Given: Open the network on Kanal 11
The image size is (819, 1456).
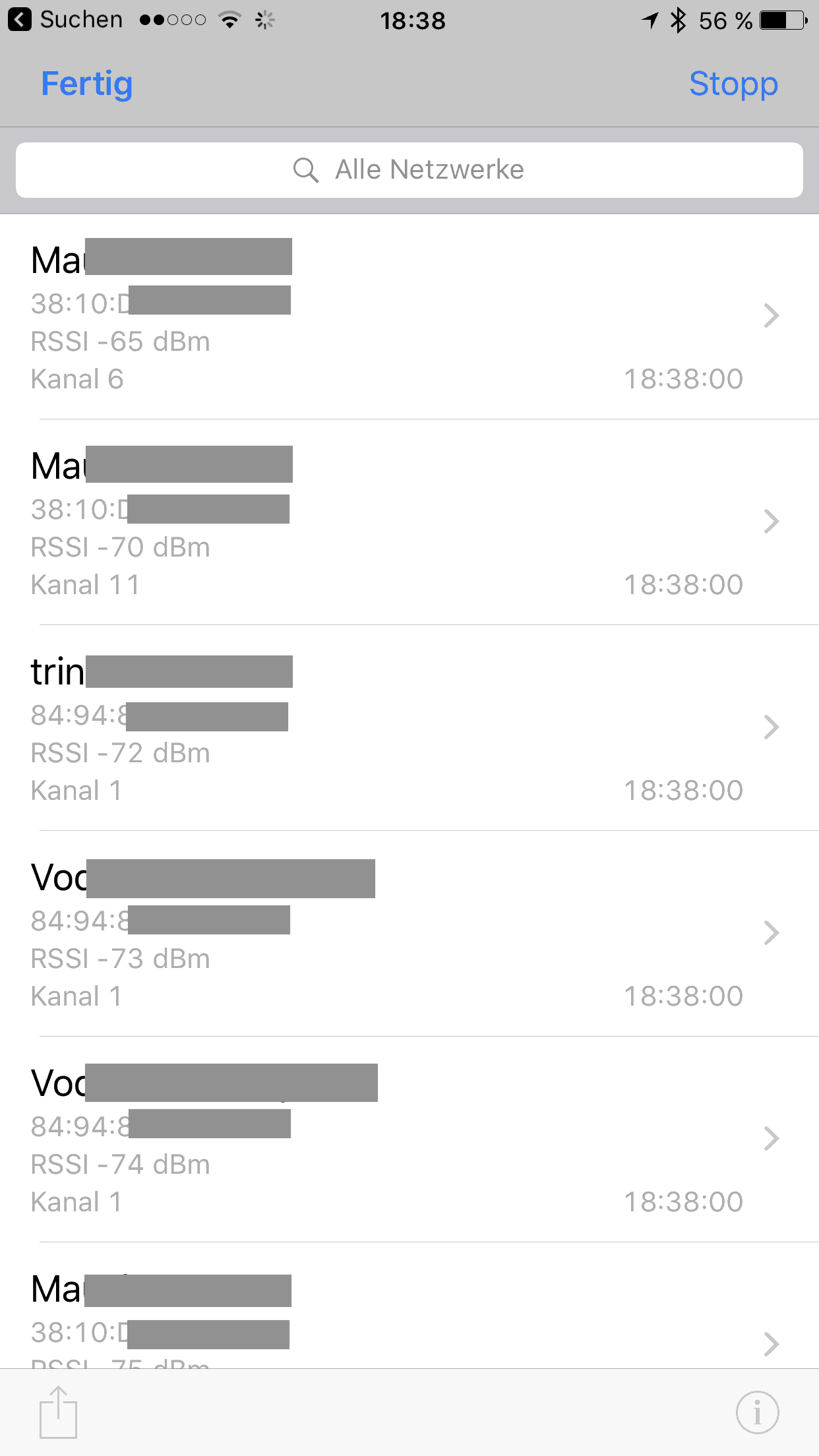Looking at the screenshot, I should pyautogui.click(x=409, y=522).
